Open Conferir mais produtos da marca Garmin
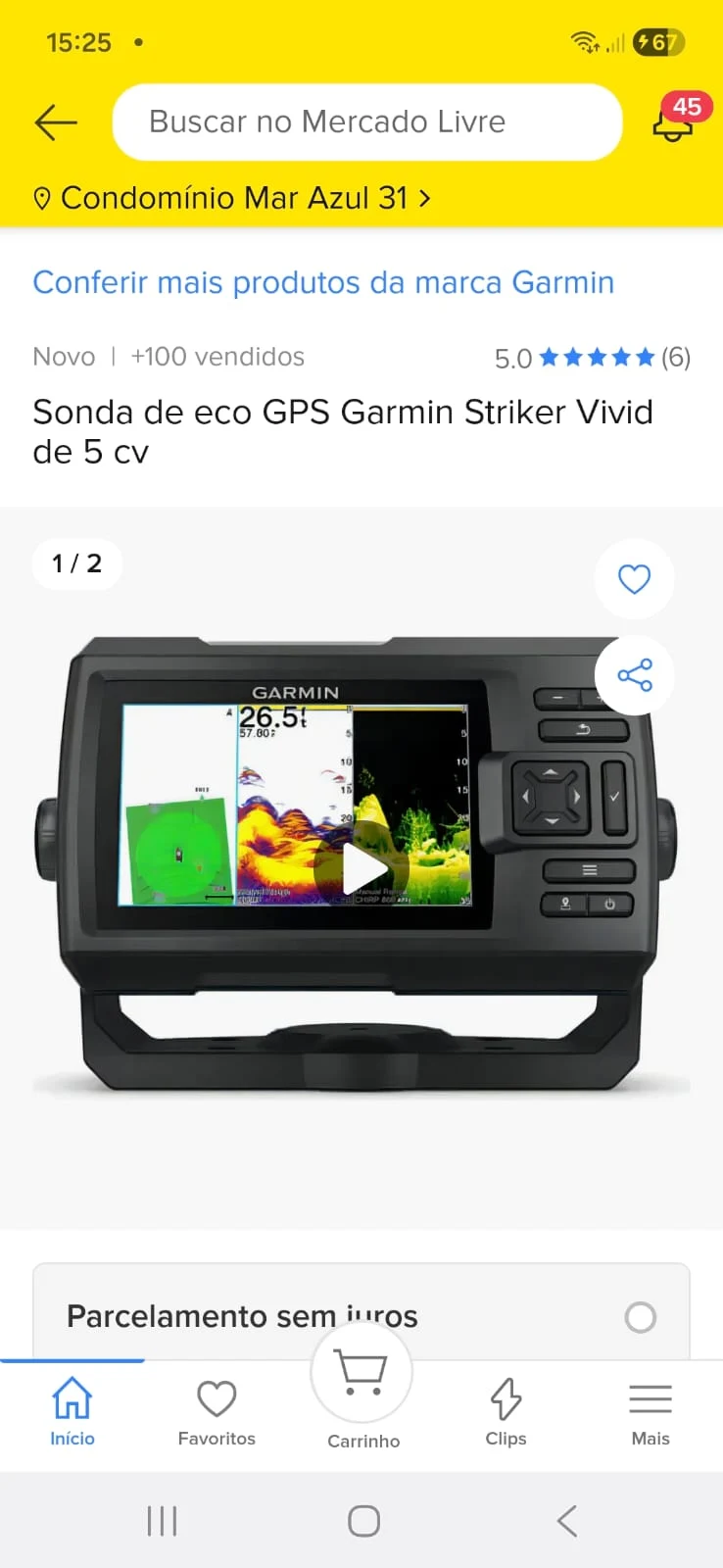The image size is (723, 1568). tap(323, 282)
